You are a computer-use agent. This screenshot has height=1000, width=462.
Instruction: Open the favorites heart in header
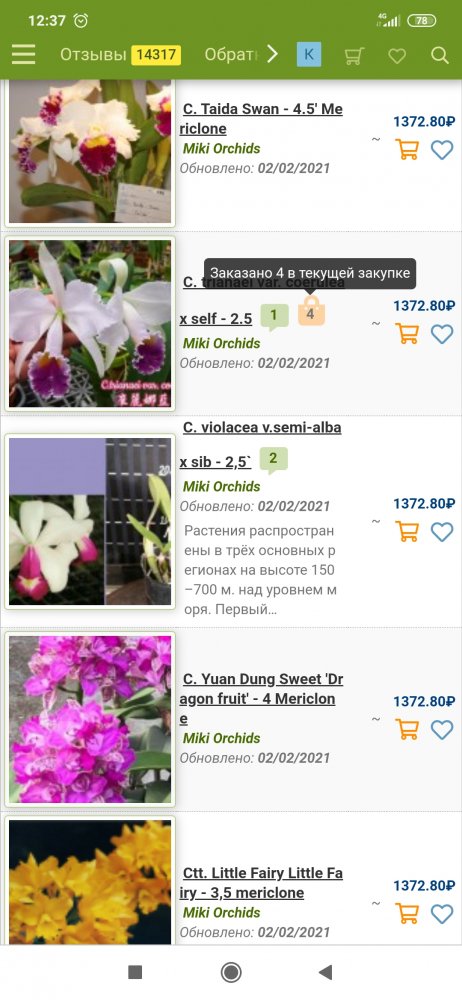point(397,56)
